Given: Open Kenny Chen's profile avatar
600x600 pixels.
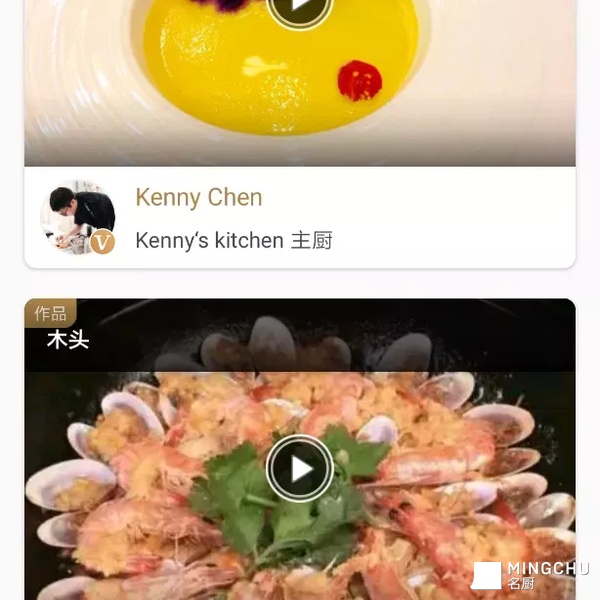Looking at the screenshot, I should [77, 217].
